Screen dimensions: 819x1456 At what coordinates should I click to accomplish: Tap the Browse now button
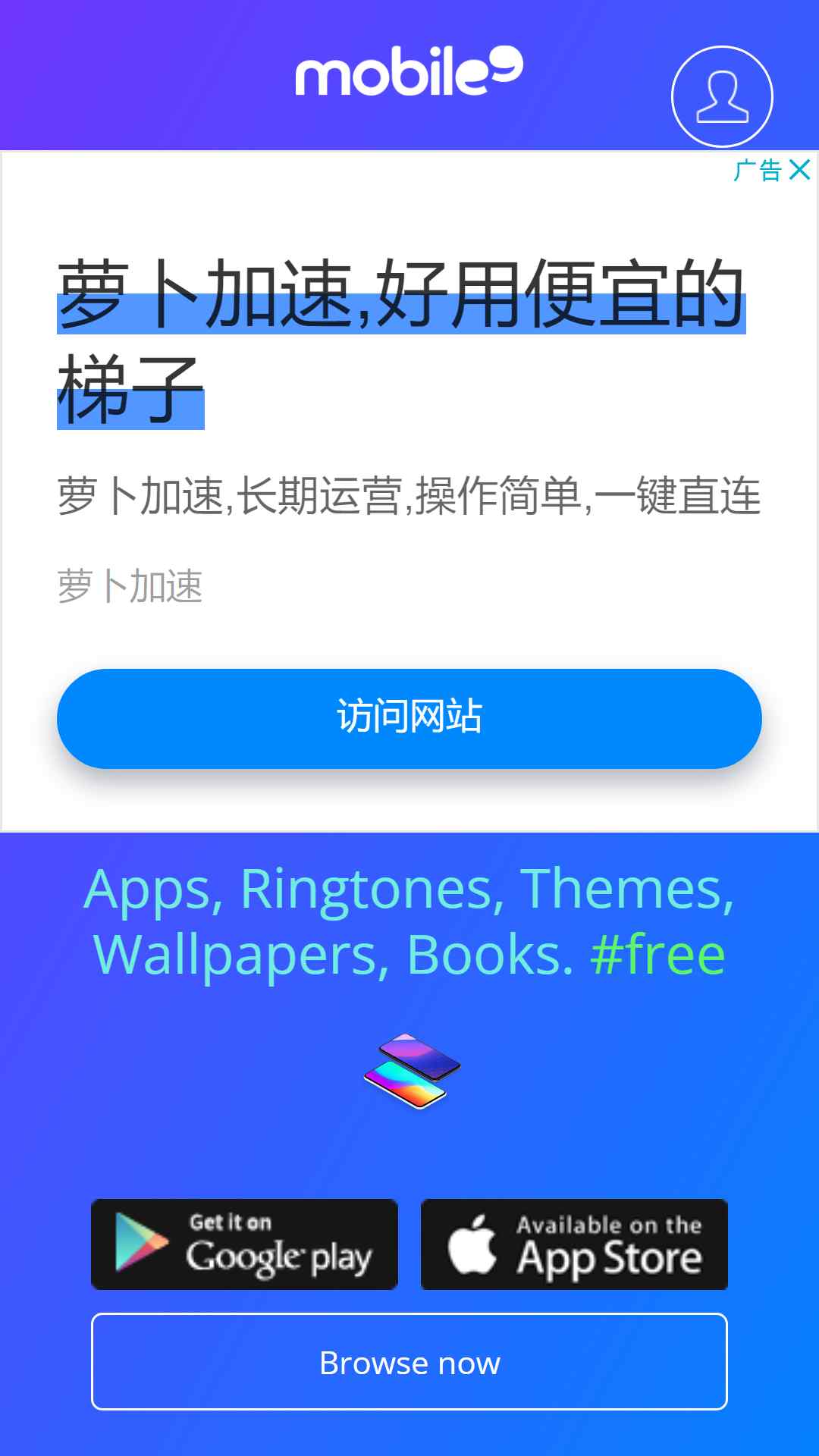pos(409,1362)
